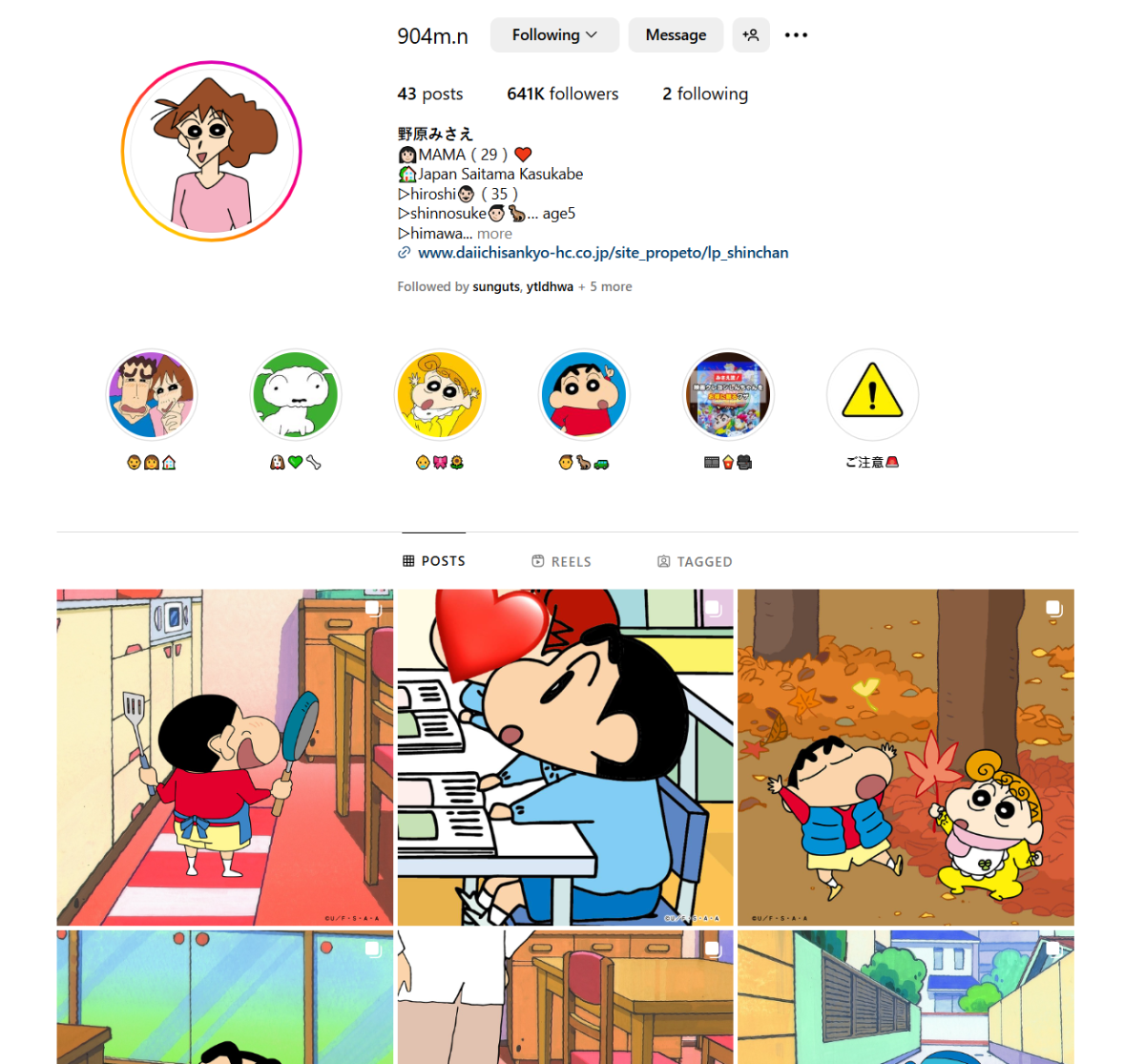Image resolution: width=1145 pixels, height=1064 pixels.
Task: Open the post with the red heart
Action: 565,757
